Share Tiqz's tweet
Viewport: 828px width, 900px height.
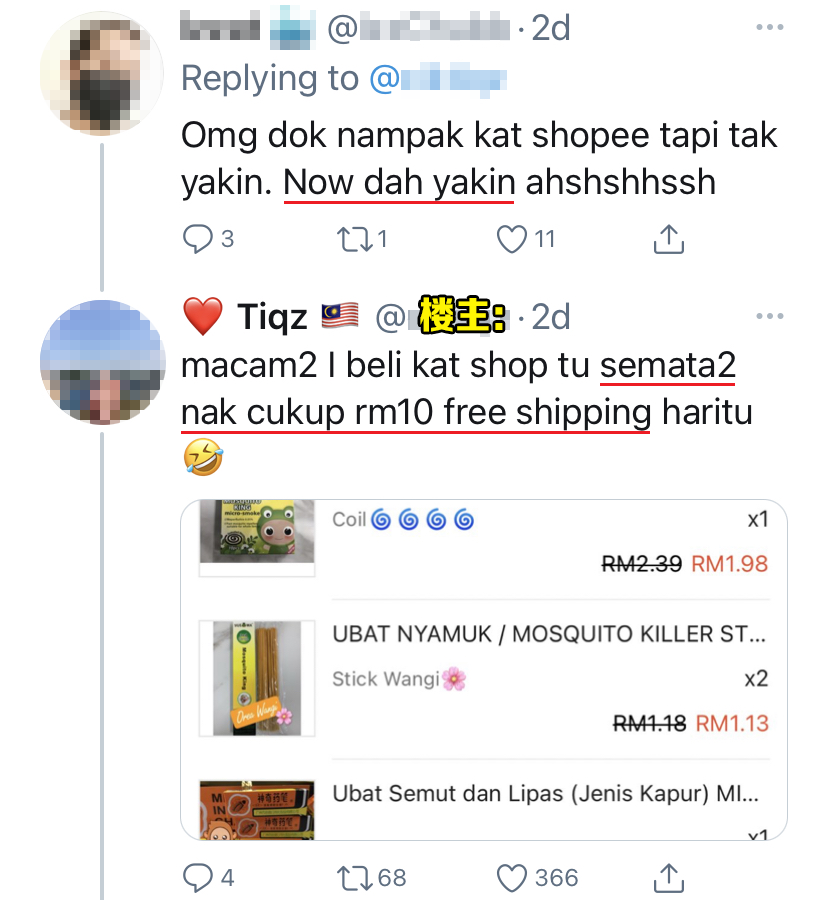668,878
